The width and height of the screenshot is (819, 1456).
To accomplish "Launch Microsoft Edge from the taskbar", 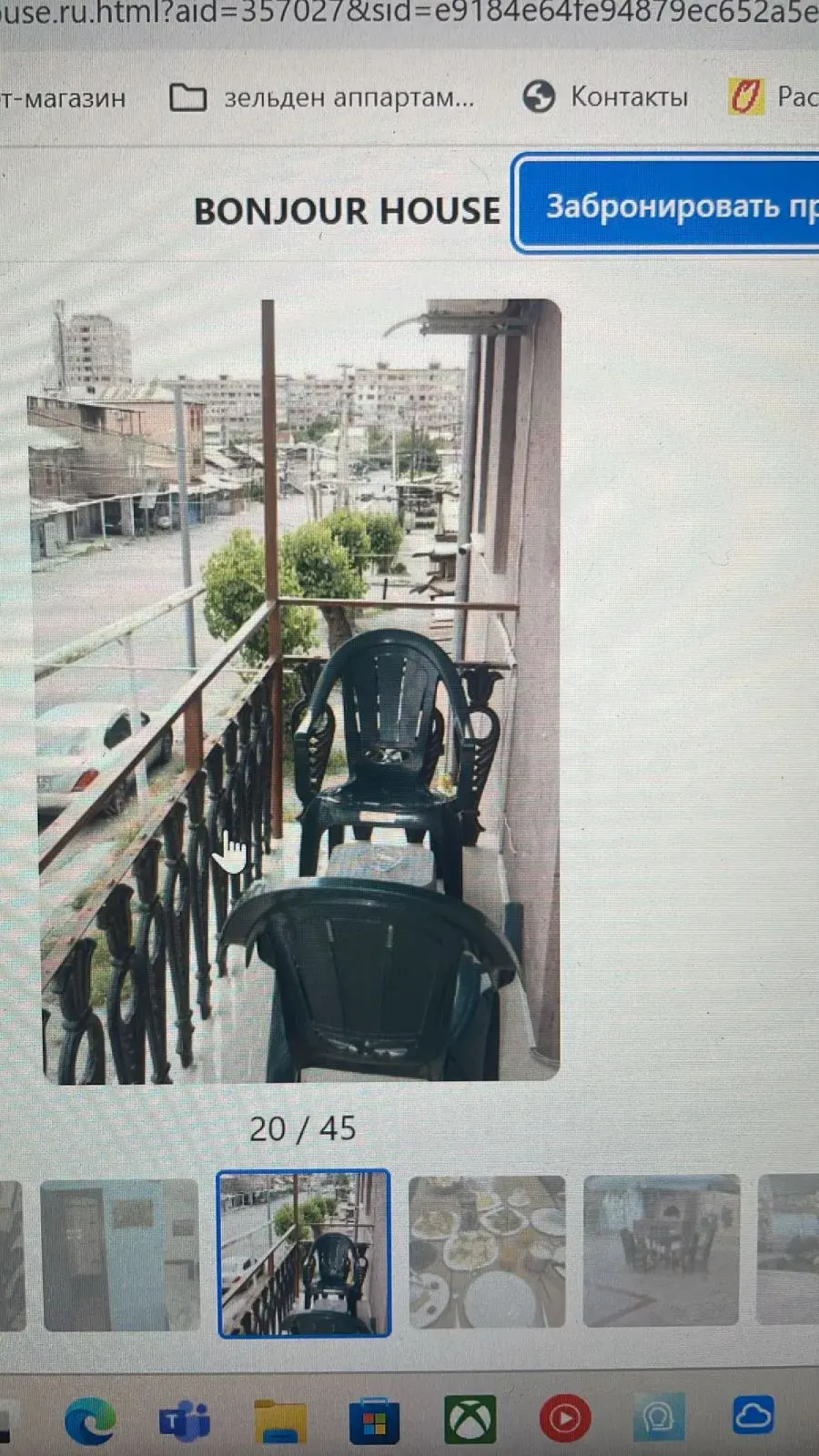I will click(90, 1420).
